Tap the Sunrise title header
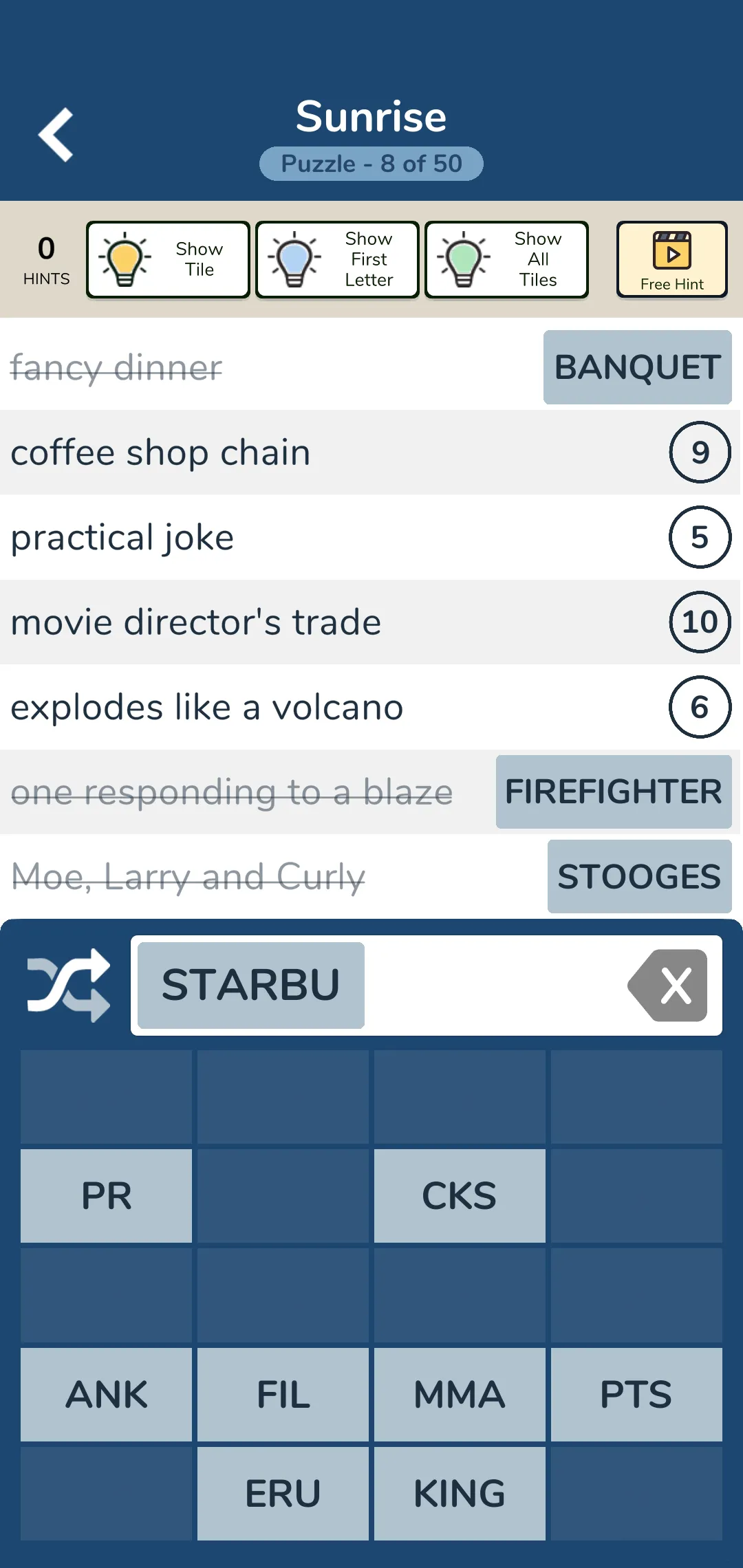 tap(371, 116)
